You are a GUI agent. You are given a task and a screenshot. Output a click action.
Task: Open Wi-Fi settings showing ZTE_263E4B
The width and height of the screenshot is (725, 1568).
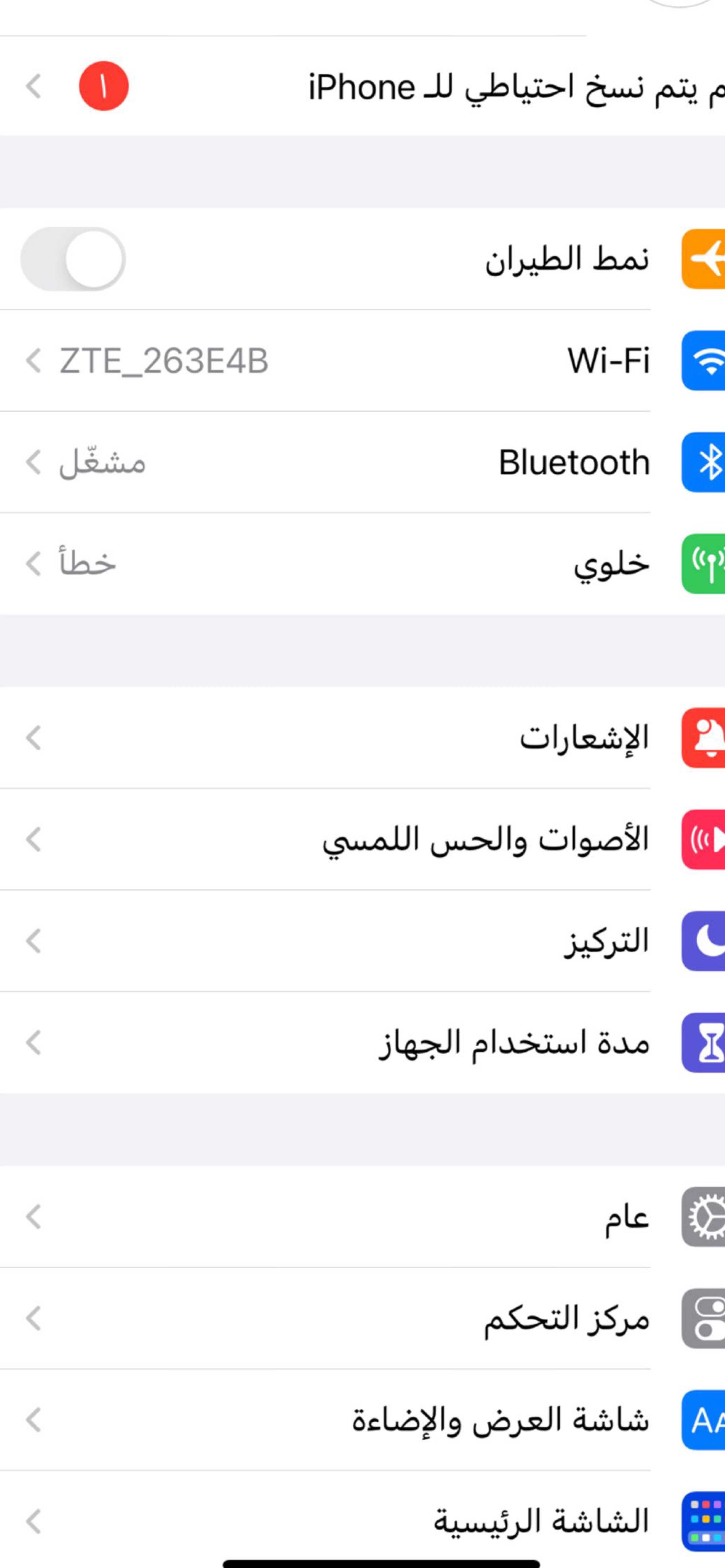362,360
